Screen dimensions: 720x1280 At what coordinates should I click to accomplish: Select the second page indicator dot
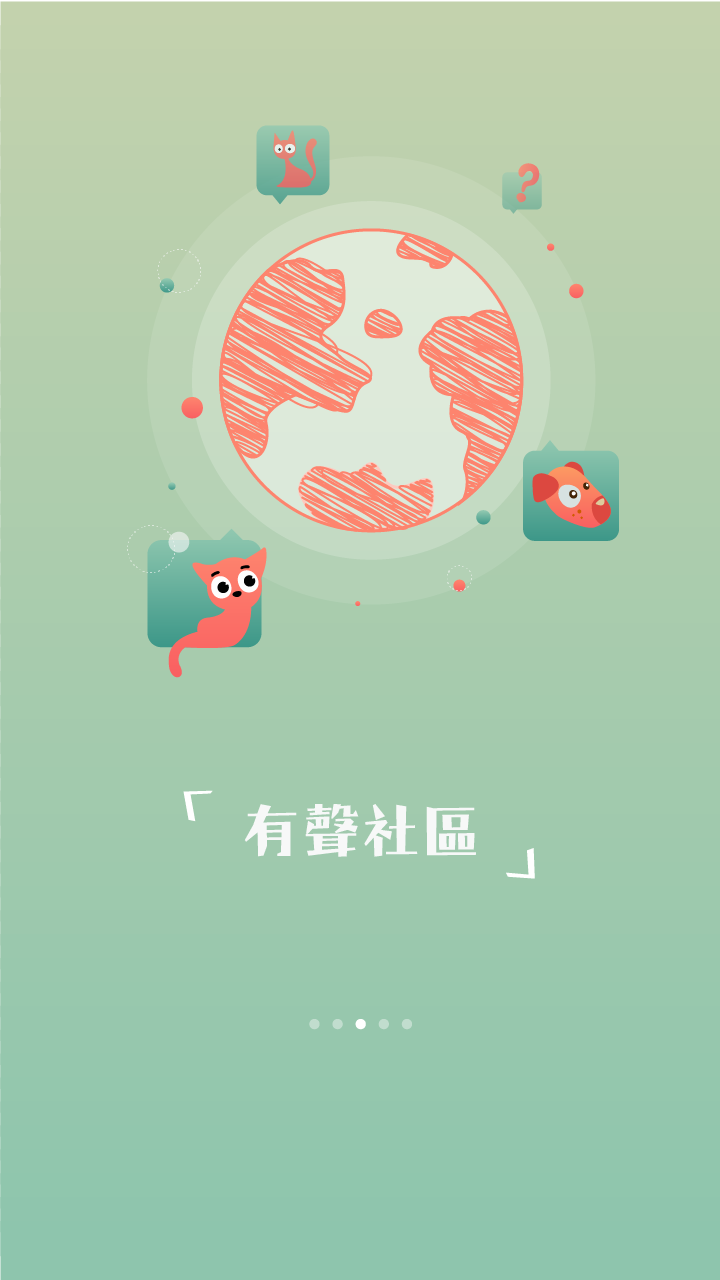coord(337,1024)
